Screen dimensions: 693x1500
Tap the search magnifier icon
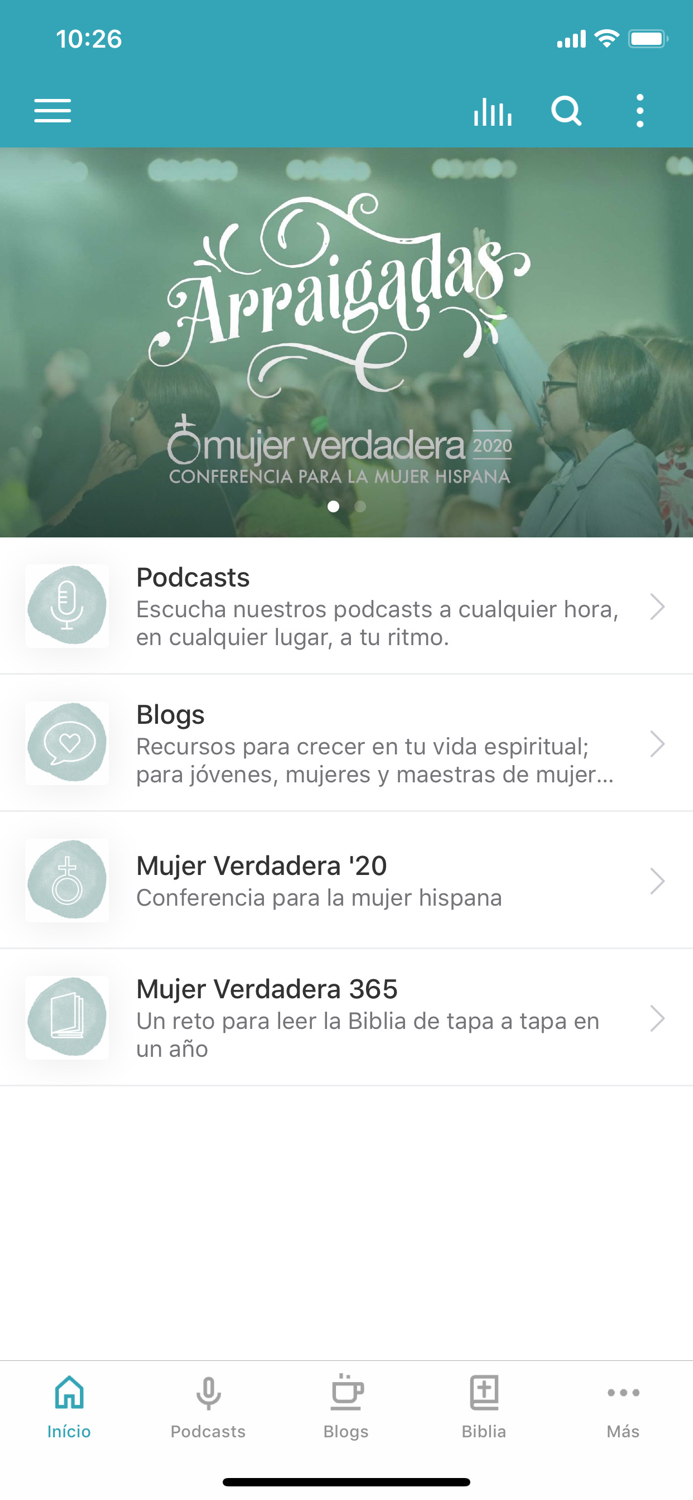coord(566,111)
